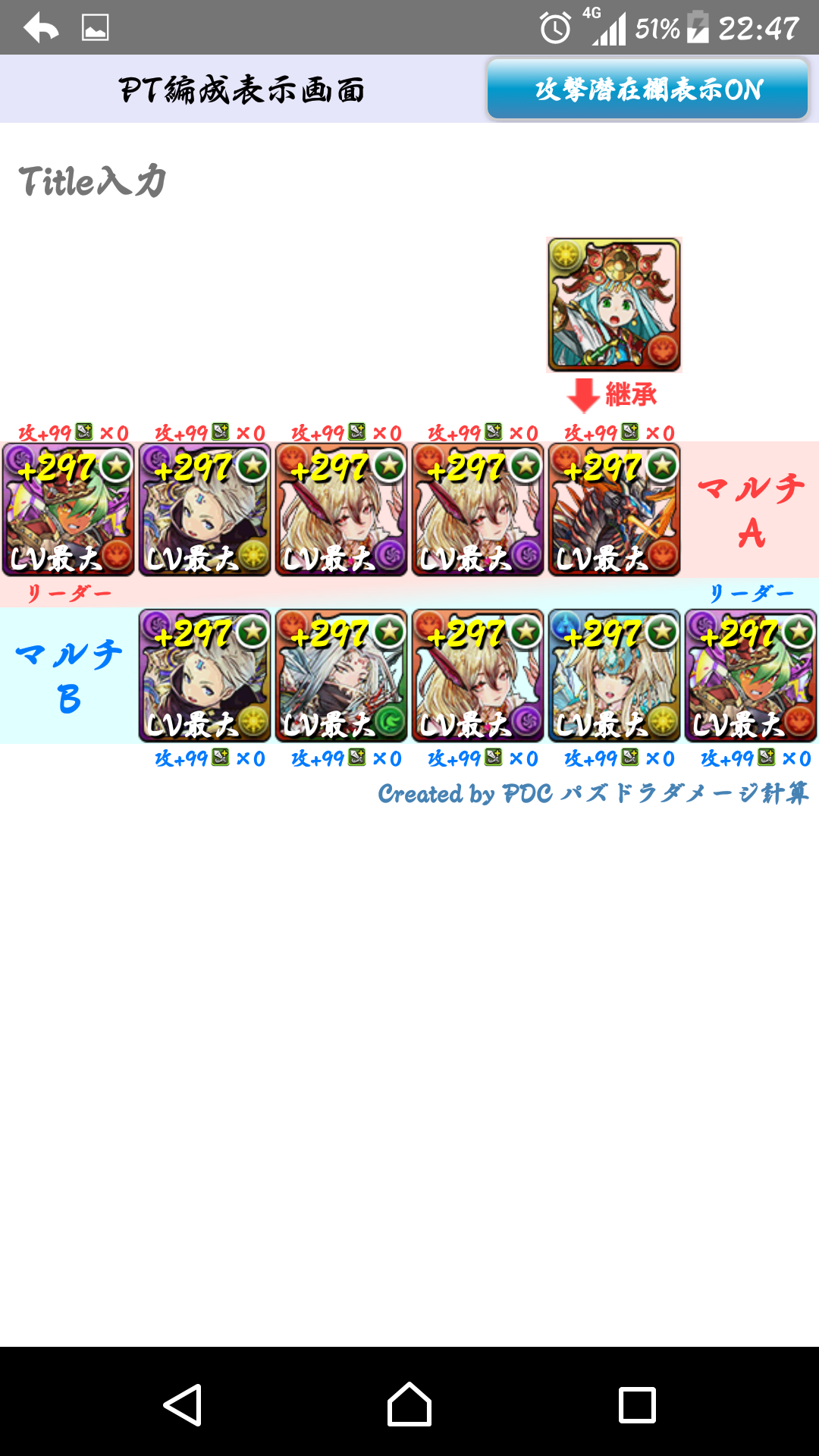Enter a title in the Title入力 field
The height and width of the screenshot is (1456, 819).
point(92,181)
